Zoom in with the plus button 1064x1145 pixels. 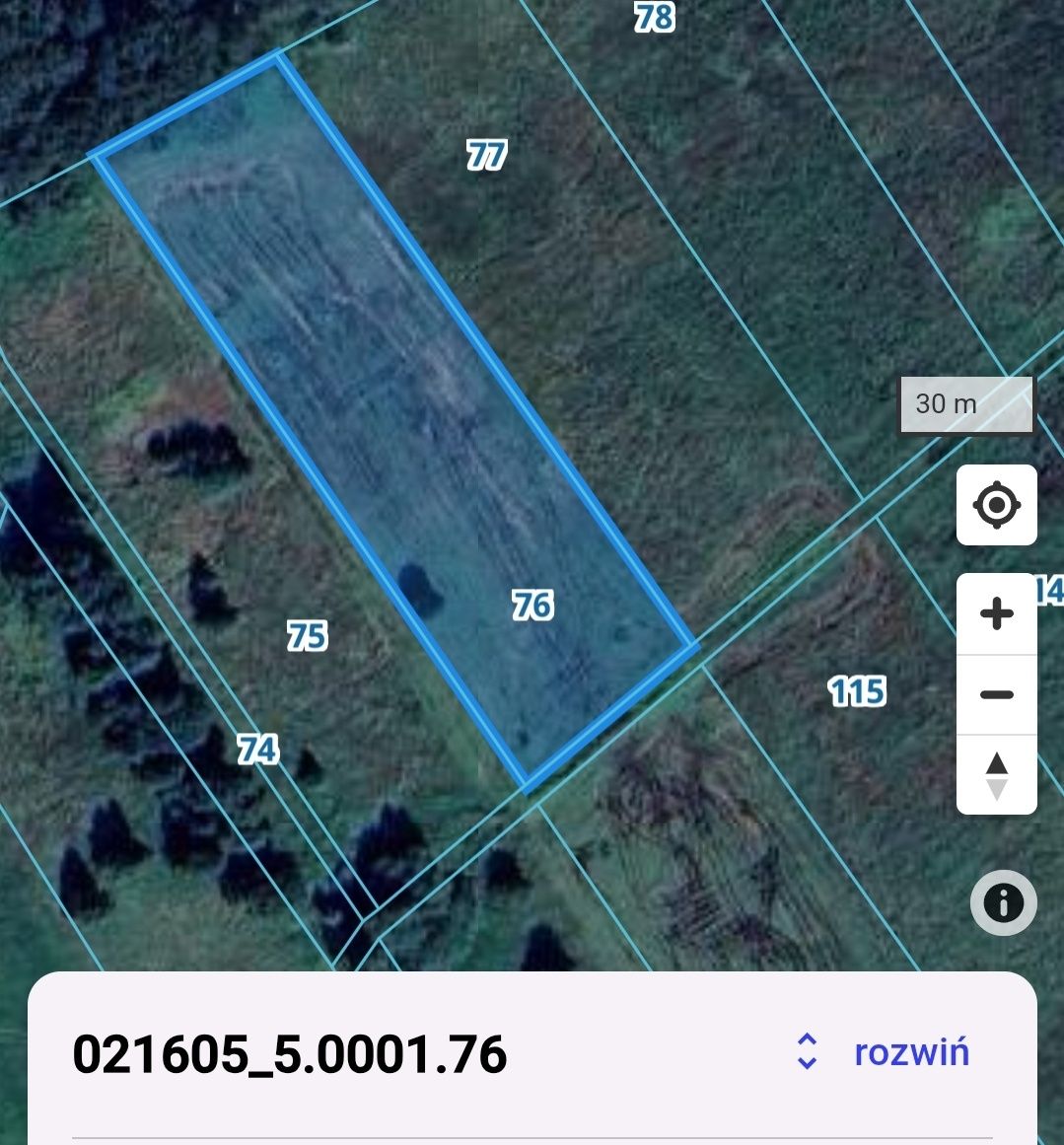point(996,613)
